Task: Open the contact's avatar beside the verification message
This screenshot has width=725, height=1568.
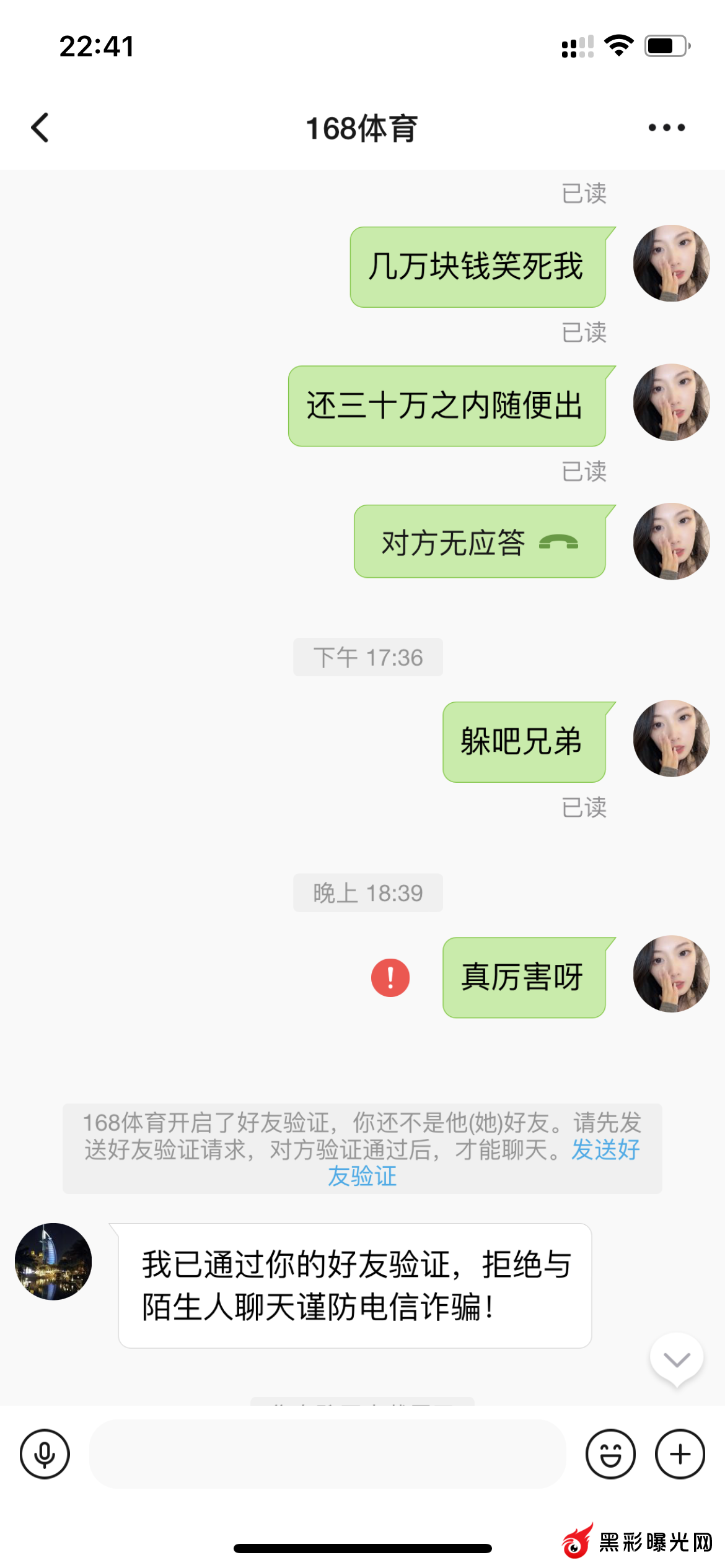Action: [x=53, y=1261]
